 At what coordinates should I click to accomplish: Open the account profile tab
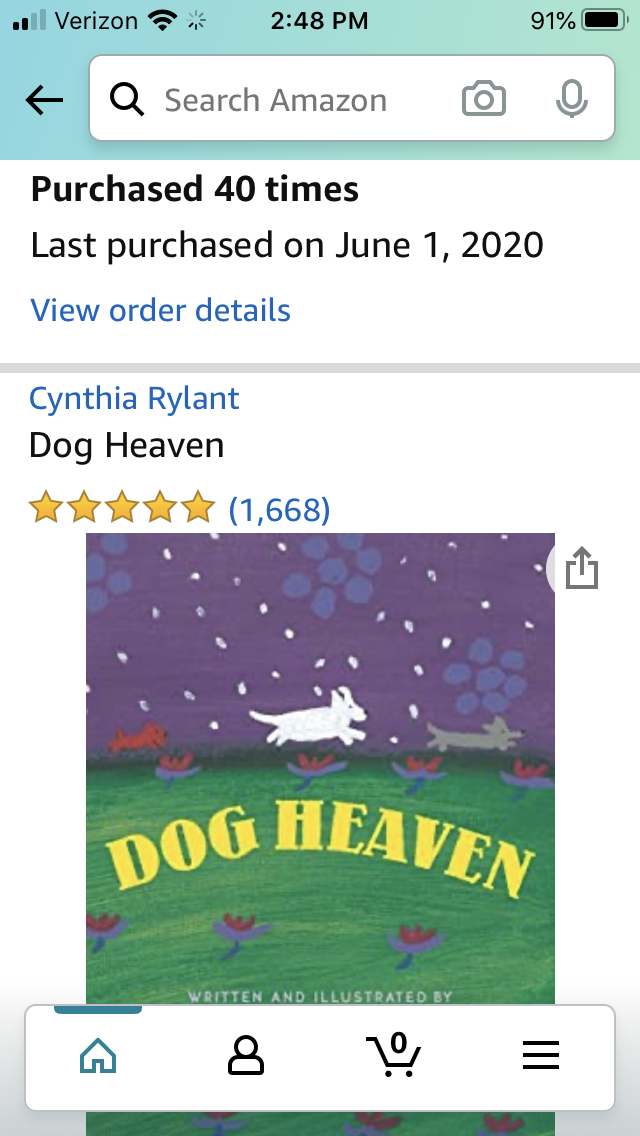[246, 1056]
